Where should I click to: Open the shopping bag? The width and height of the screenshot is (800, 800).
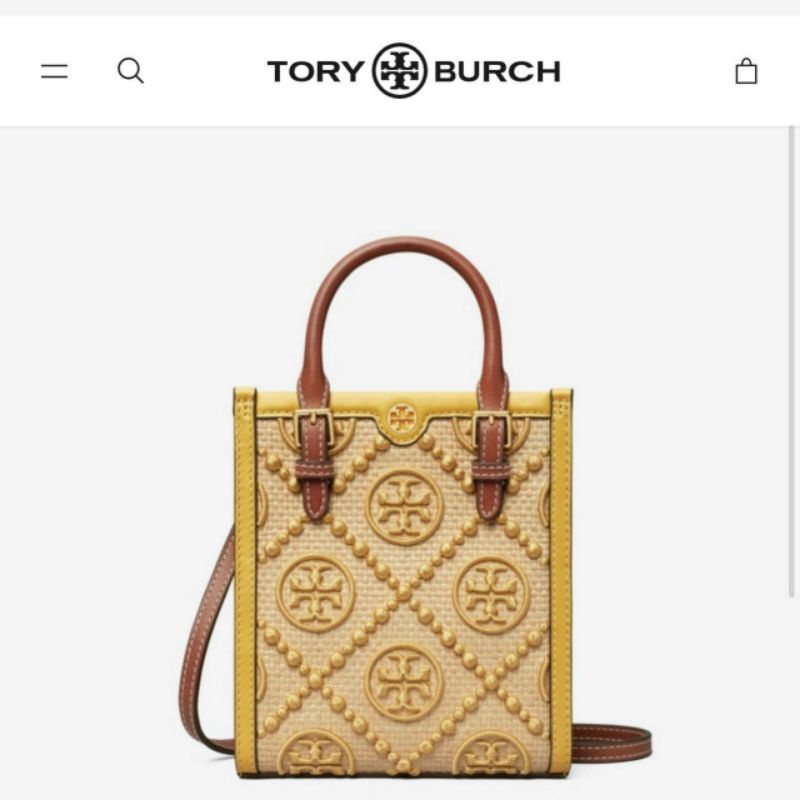pyautogui.click(x=746, y=72)
